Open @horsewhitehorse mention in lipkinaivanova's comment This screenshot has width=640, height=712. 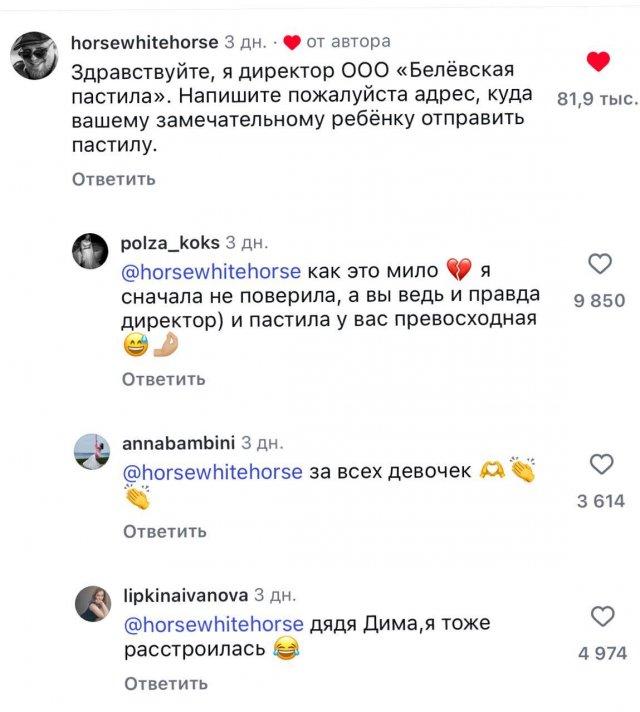click(x=211, y=624)
